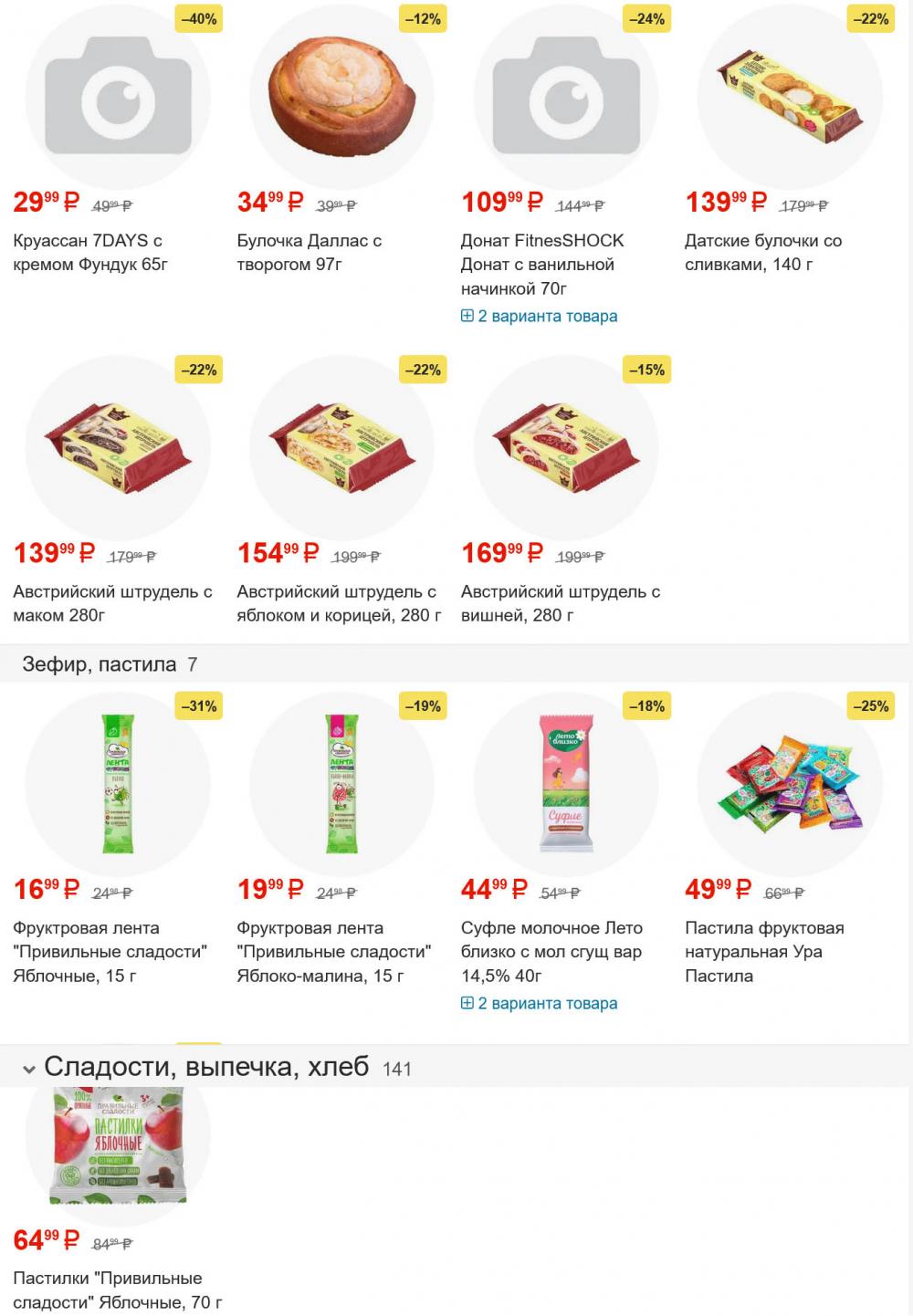Open Круассан 7DAYS с кремом Фундук product

click(x=90, y=253)
